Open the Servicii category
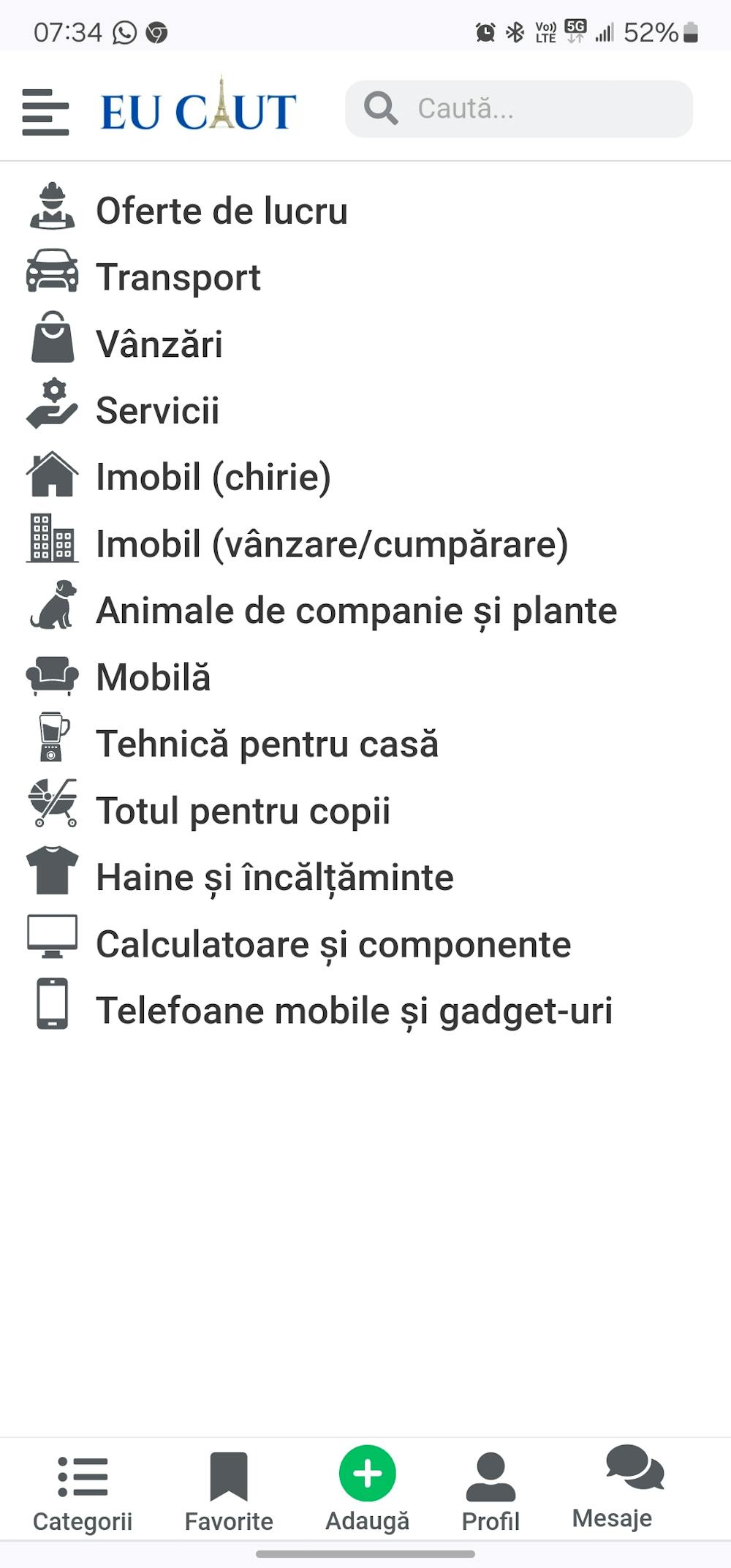Image resolution: width=731 pixels, height=1568 pixels. tap(157, 411)
